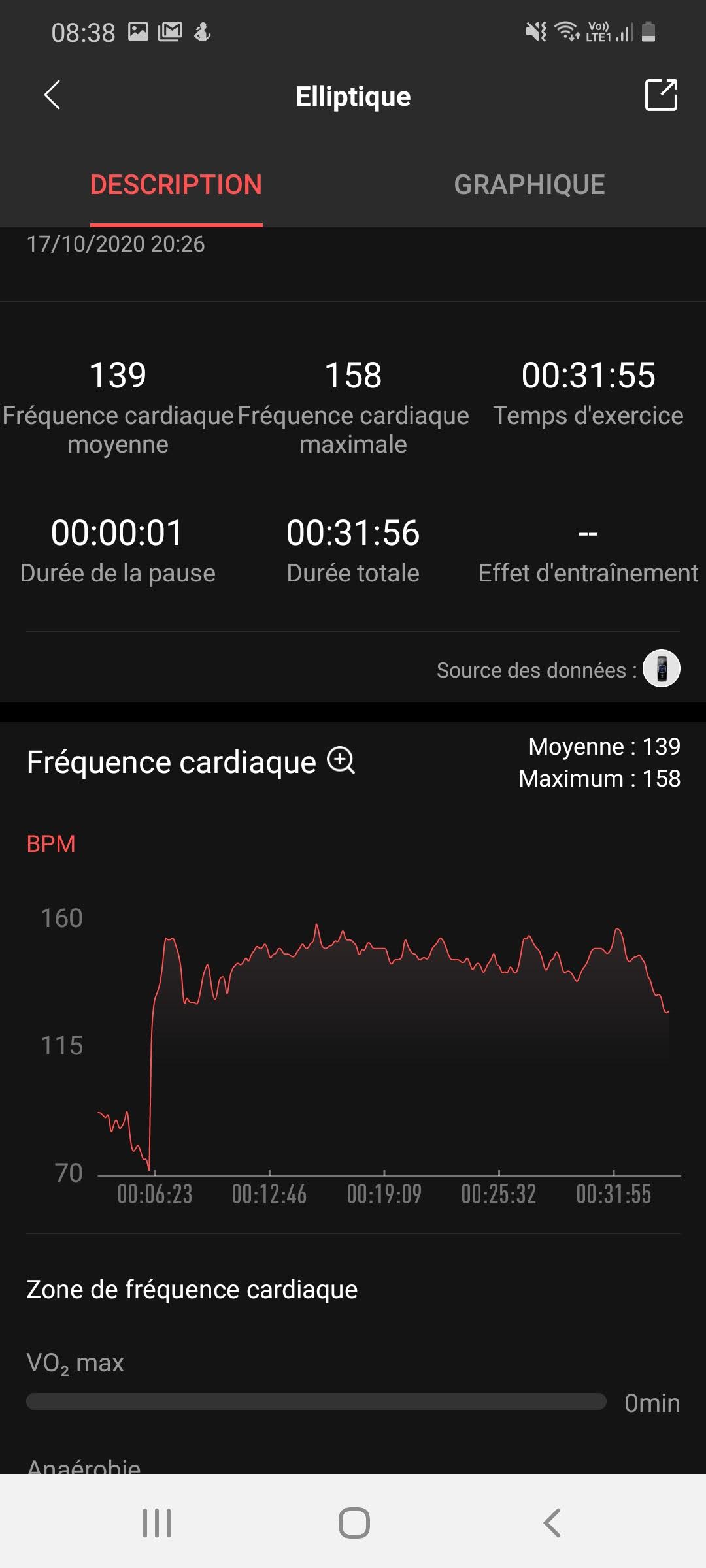Go back from the Elliptique screen
The height and width of the screenshot is (1568, 706).
pos(52,95)
